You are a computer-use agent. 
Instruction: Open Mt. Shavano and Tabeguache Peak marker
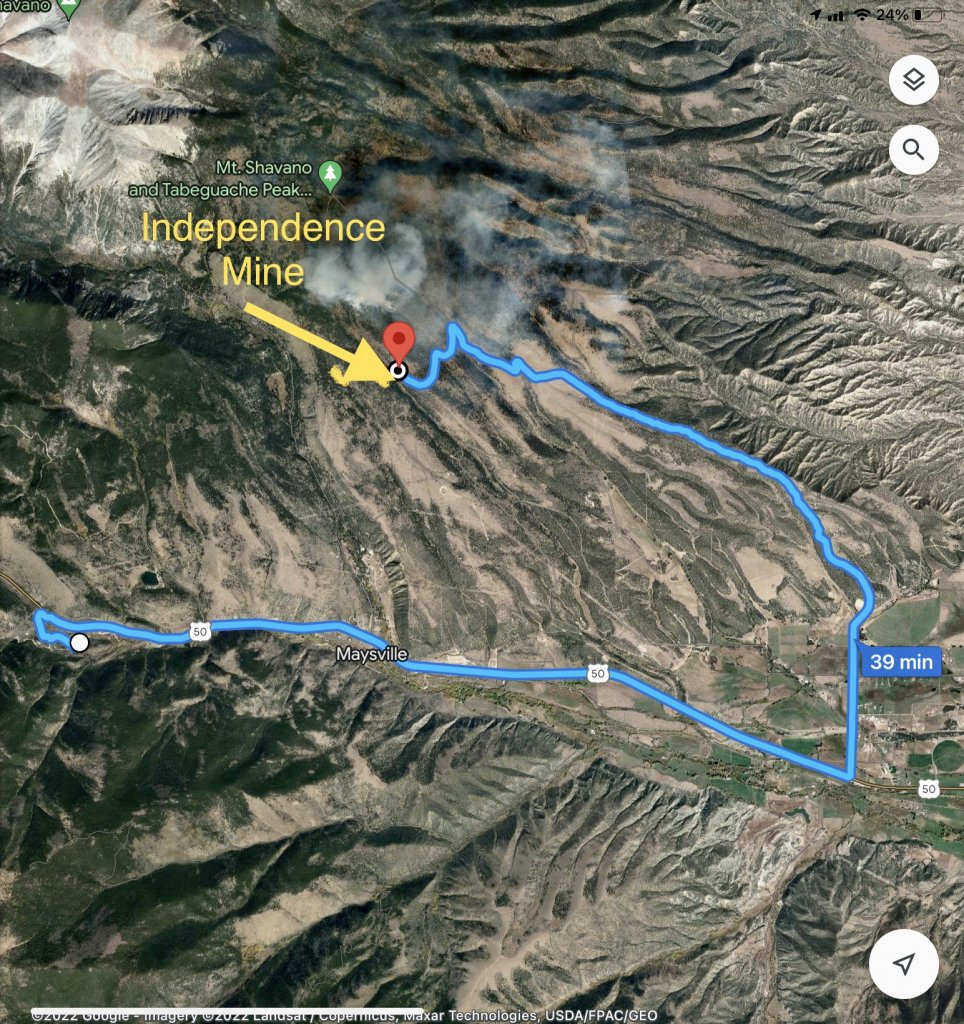(331, 173)
